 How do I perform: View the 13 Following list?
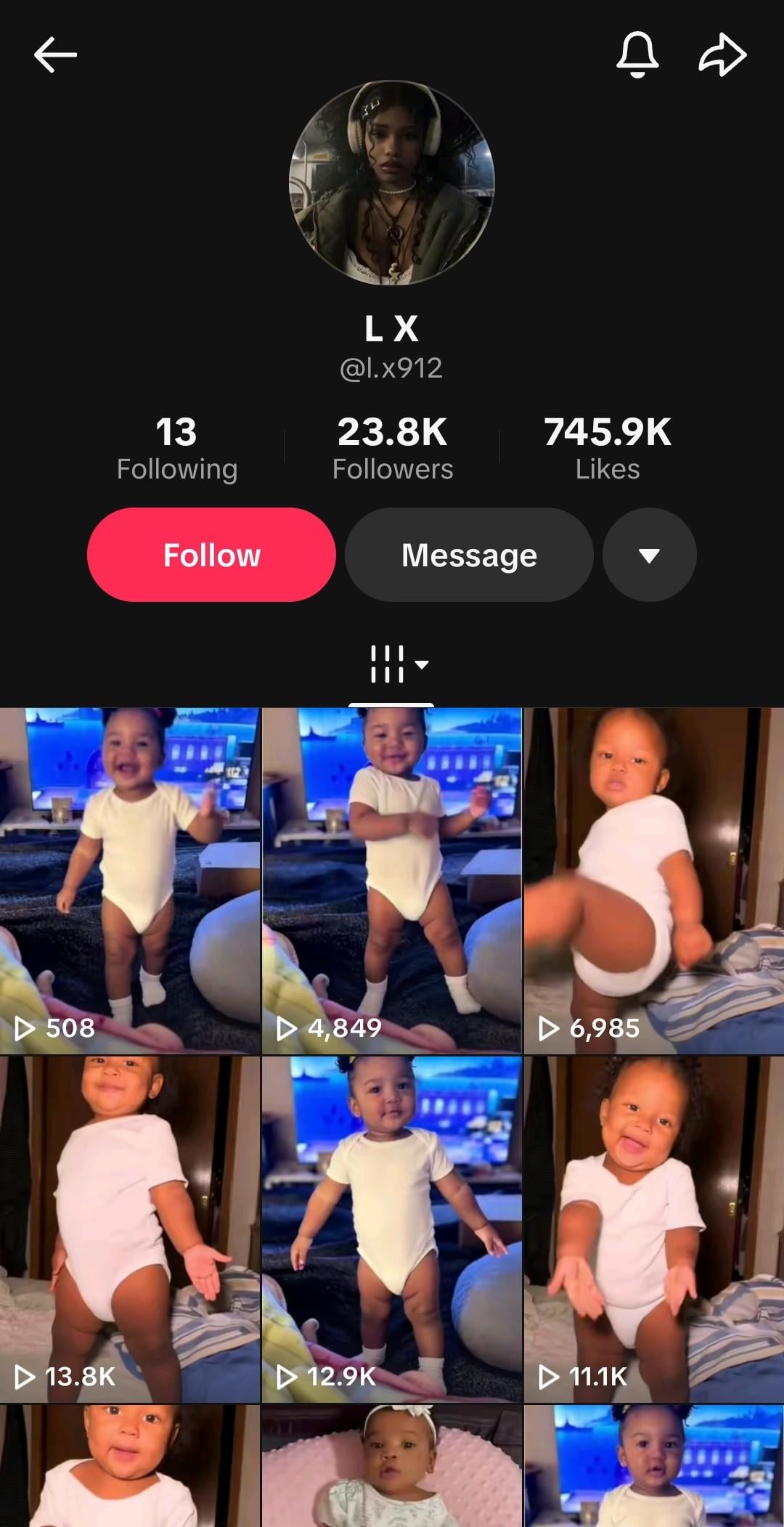coord(176,448)
